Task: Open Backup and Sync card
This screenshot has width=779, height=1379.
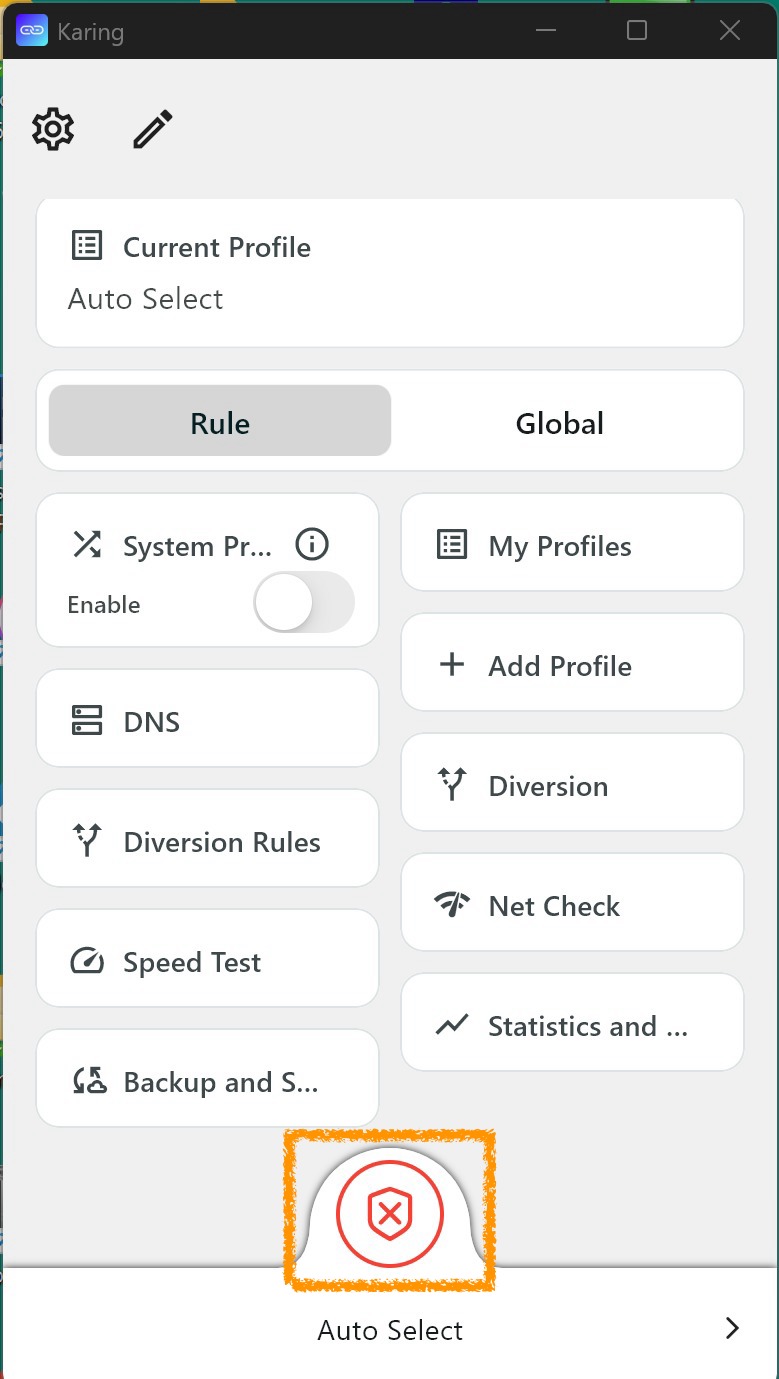Action: (207, 1082)
